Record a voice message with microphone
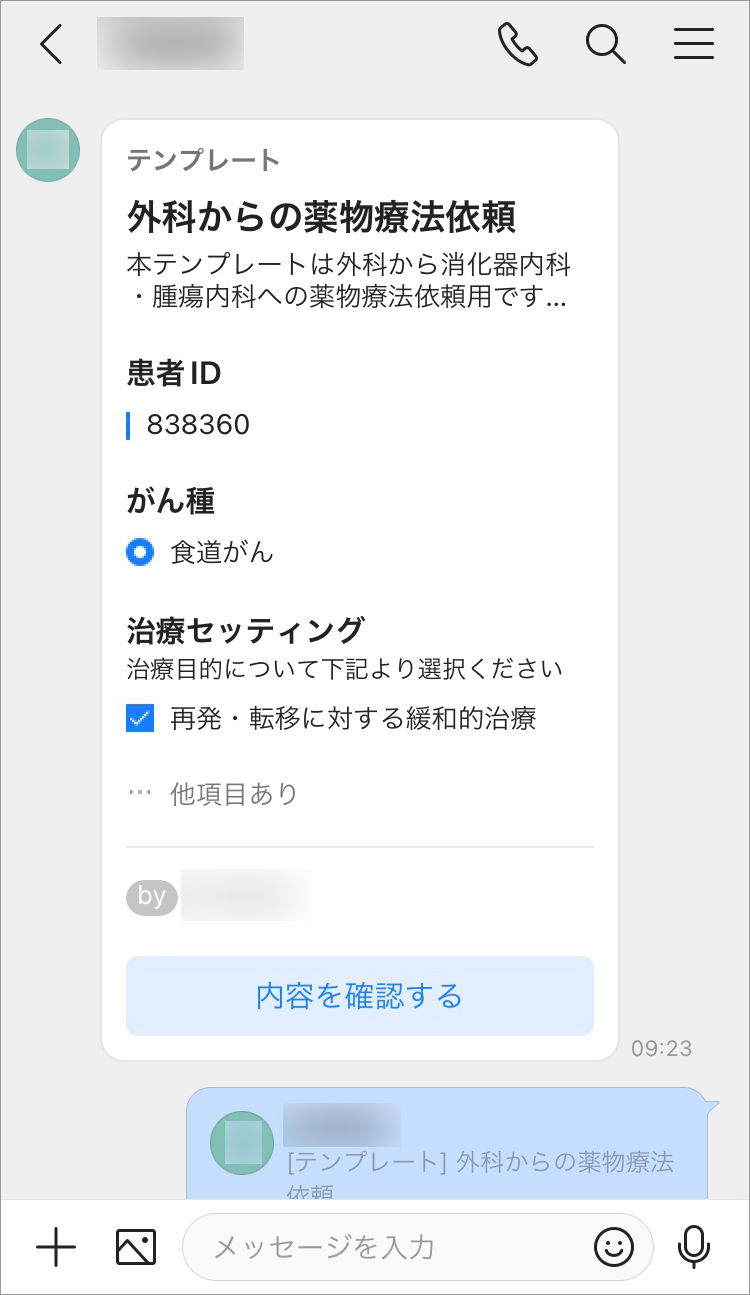 pos(693,1247)
